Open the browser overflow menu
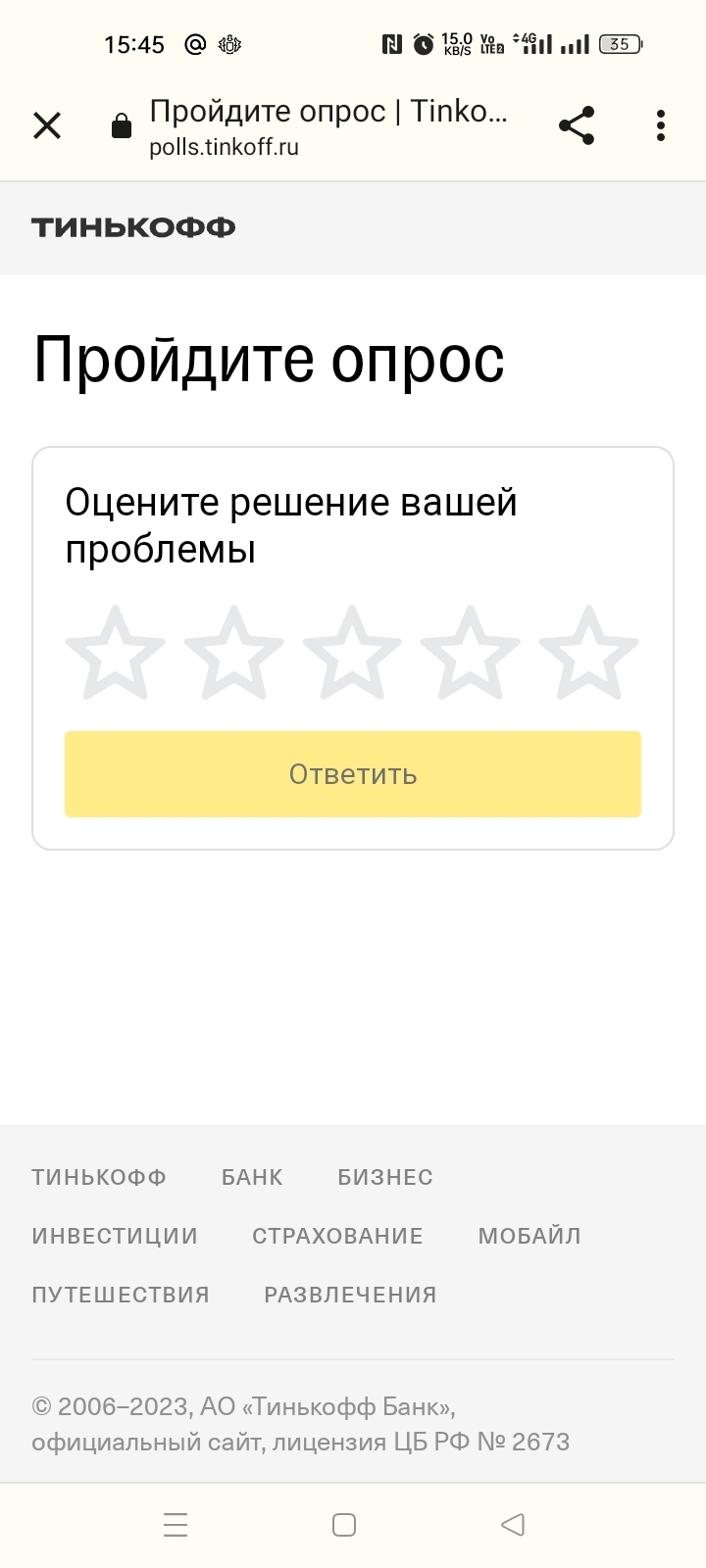The image size is (706, 1568). click(660, 126)
